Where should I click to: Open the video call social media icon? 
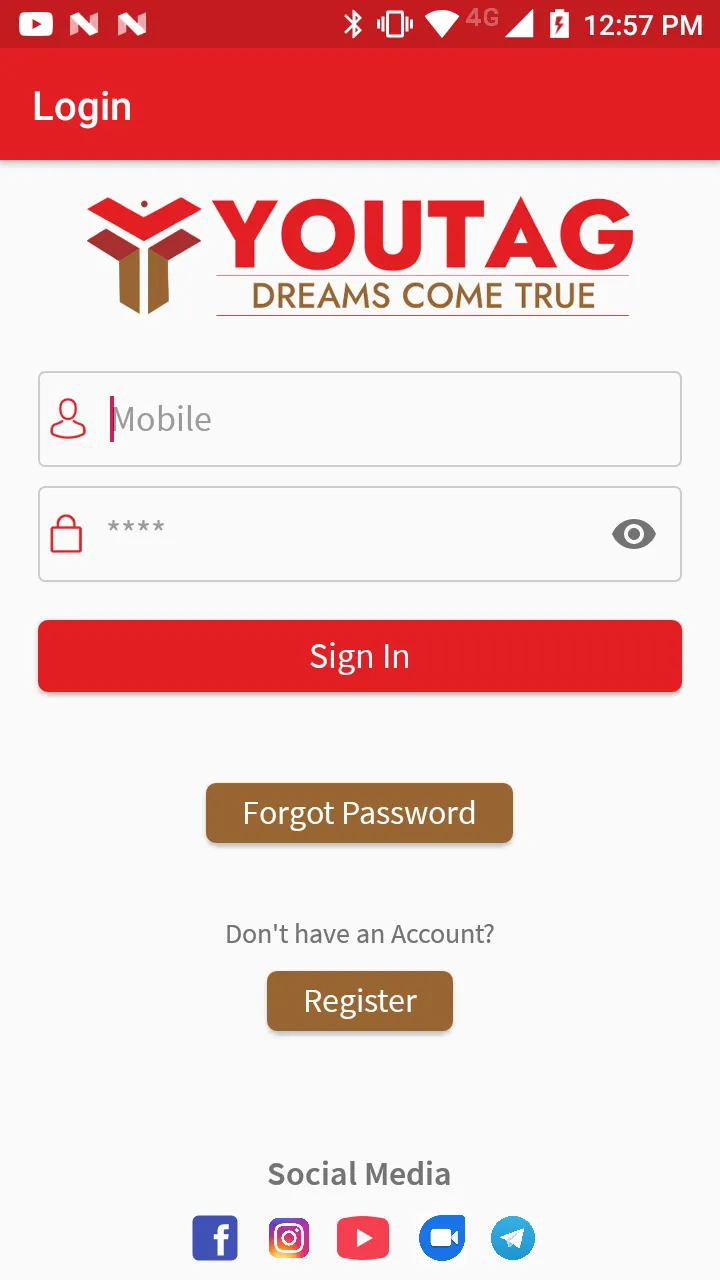[x=442, y=1237]
